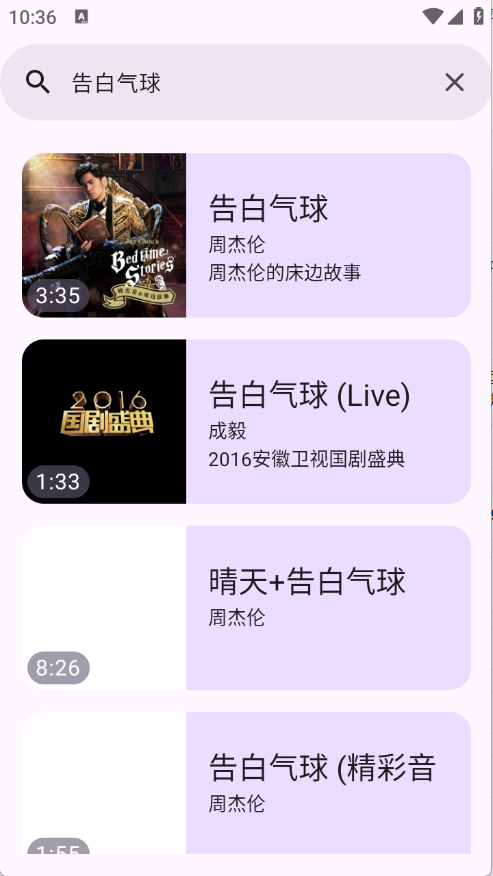Select the 晴天+告白气球 result
Screen dimensions: 493x876
pos(246,607)
